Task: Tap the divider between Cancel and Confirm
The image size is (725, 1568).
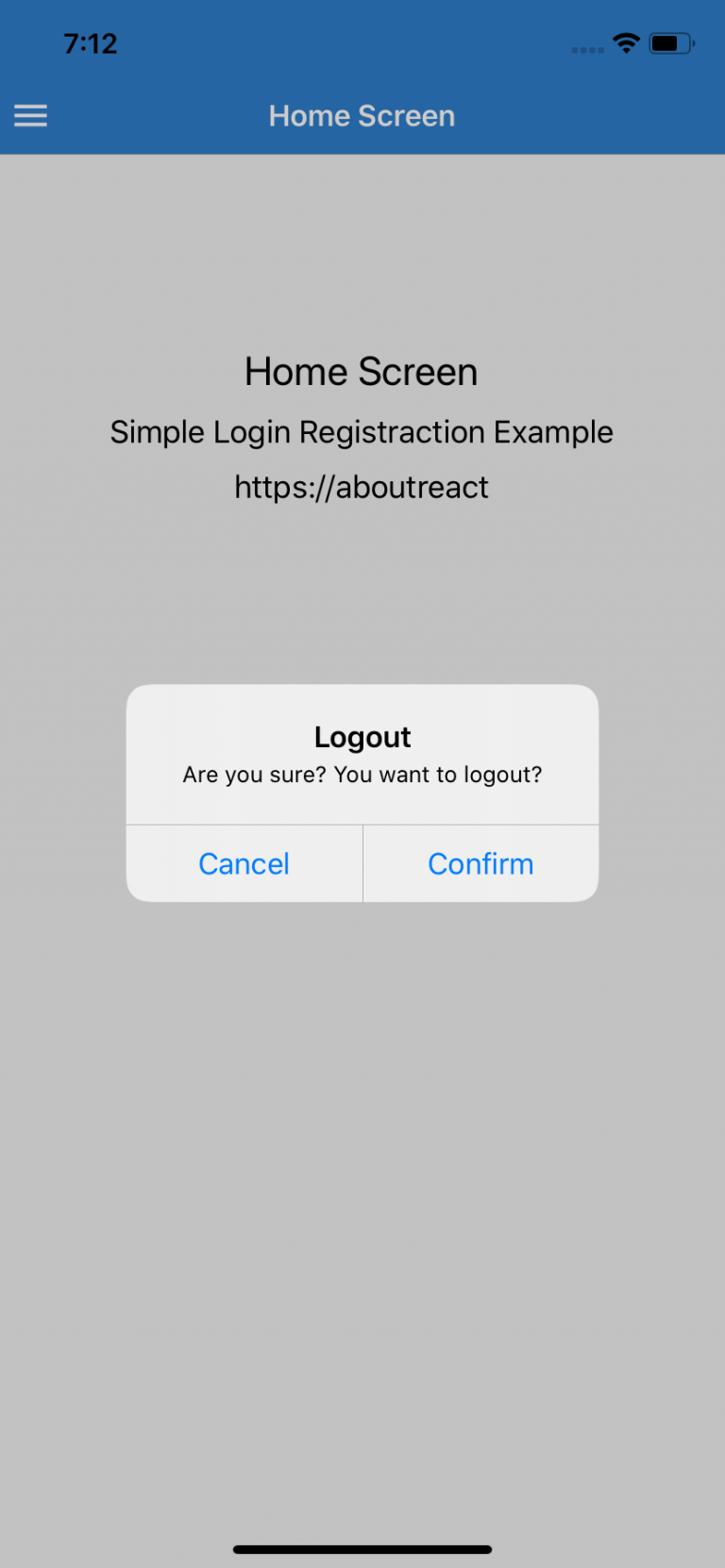Action: coord(362,863)
